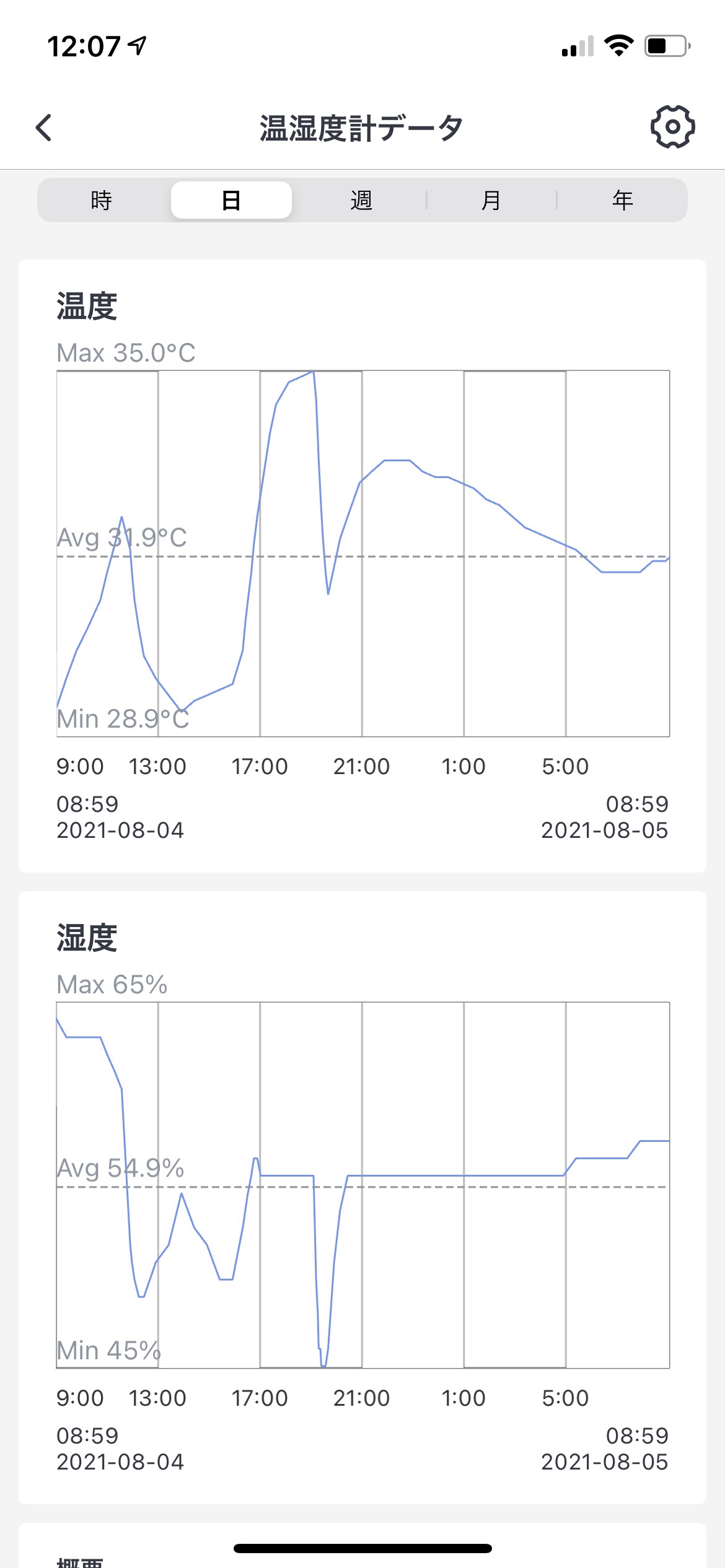Viewport: 725px width, 1568px height.
Task: Select the 日 (day) segment
Action: coord(231,200)
